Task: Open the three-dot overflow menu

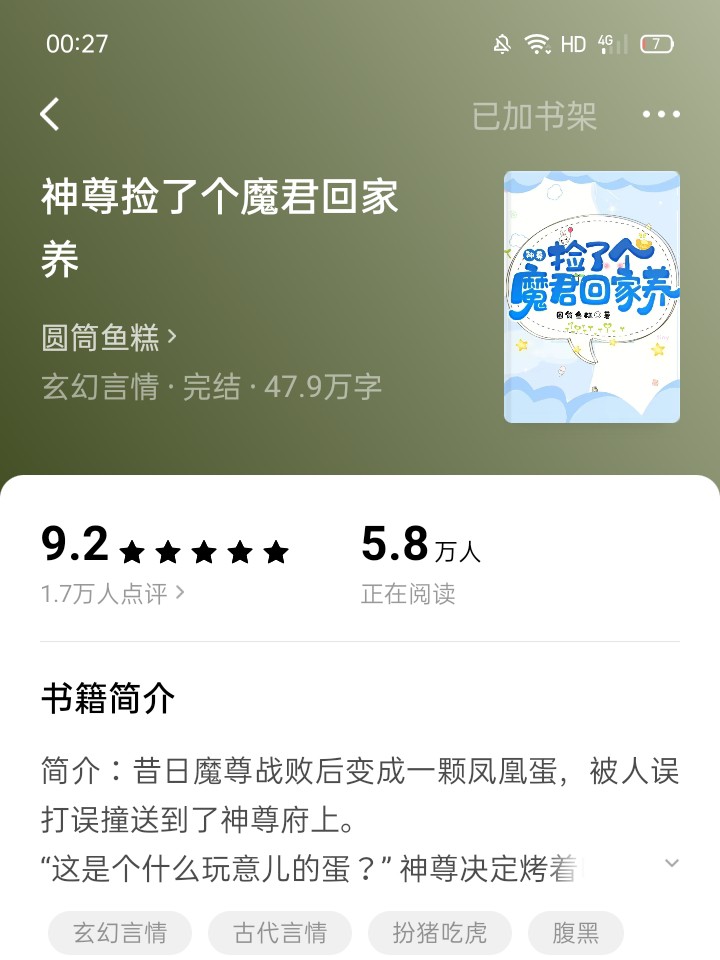Action: (661, 115)
